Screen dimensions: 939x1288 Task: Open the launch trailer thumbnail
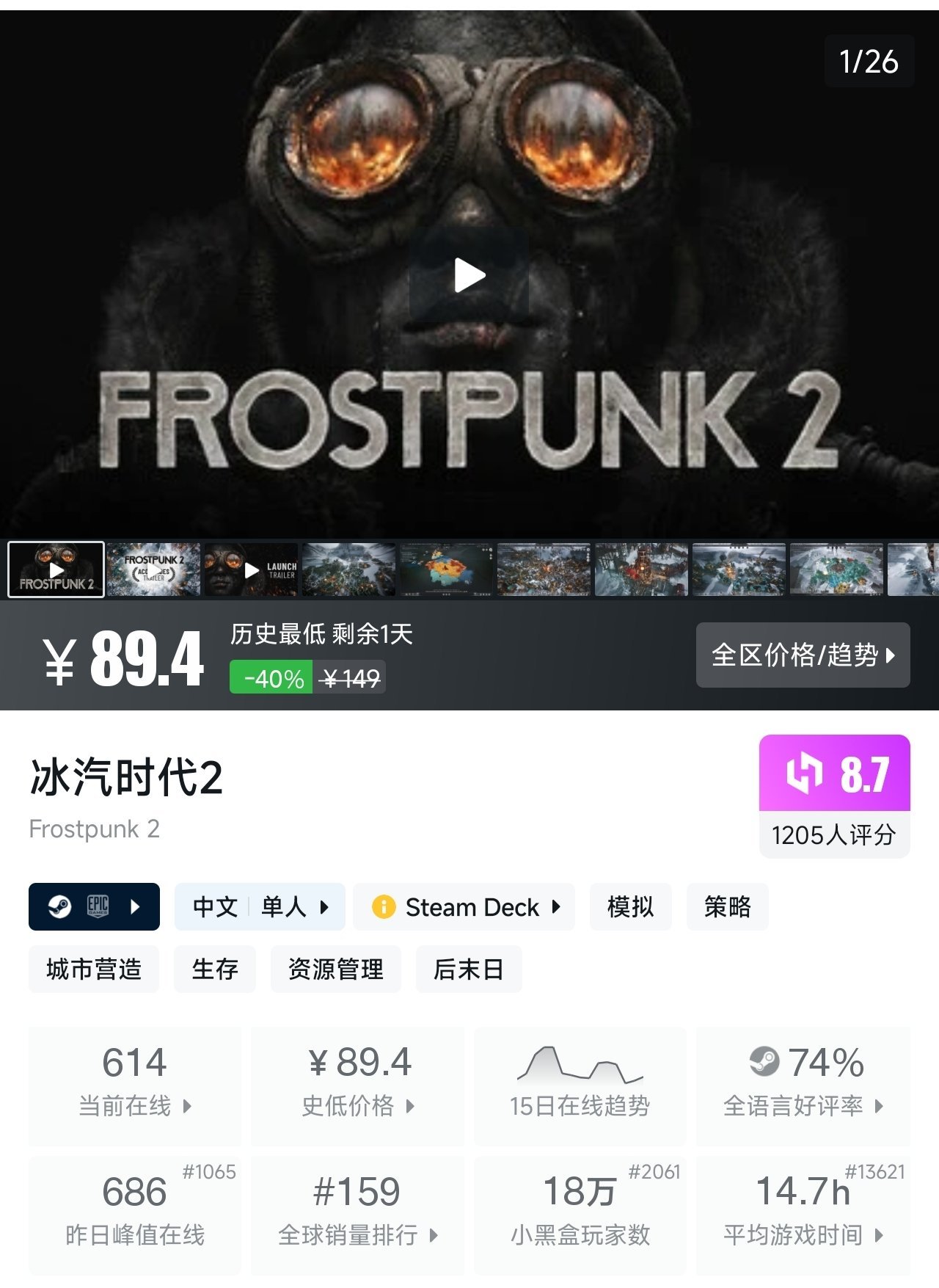pyautogui.click(x=252, y=570)
